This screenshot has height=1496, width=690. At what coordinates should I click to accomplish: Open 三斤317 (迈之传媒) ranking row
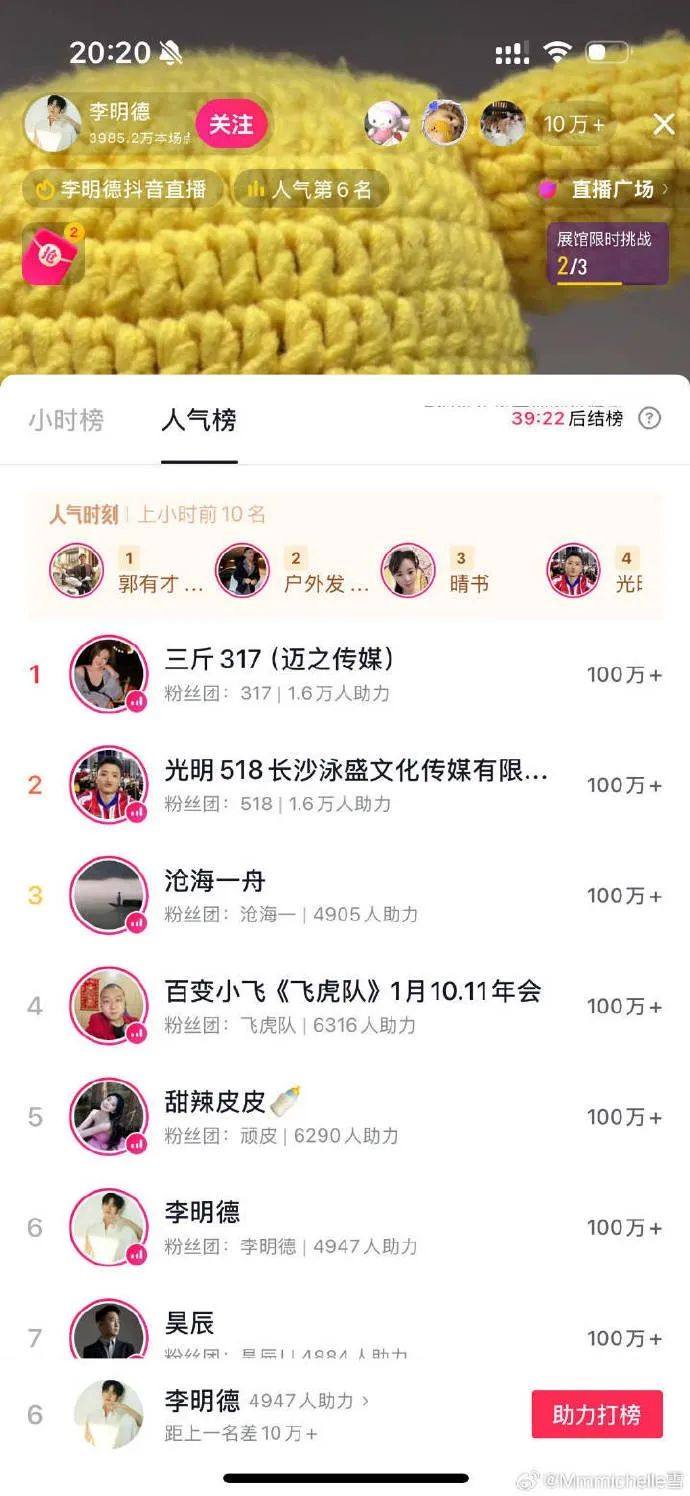345,674
